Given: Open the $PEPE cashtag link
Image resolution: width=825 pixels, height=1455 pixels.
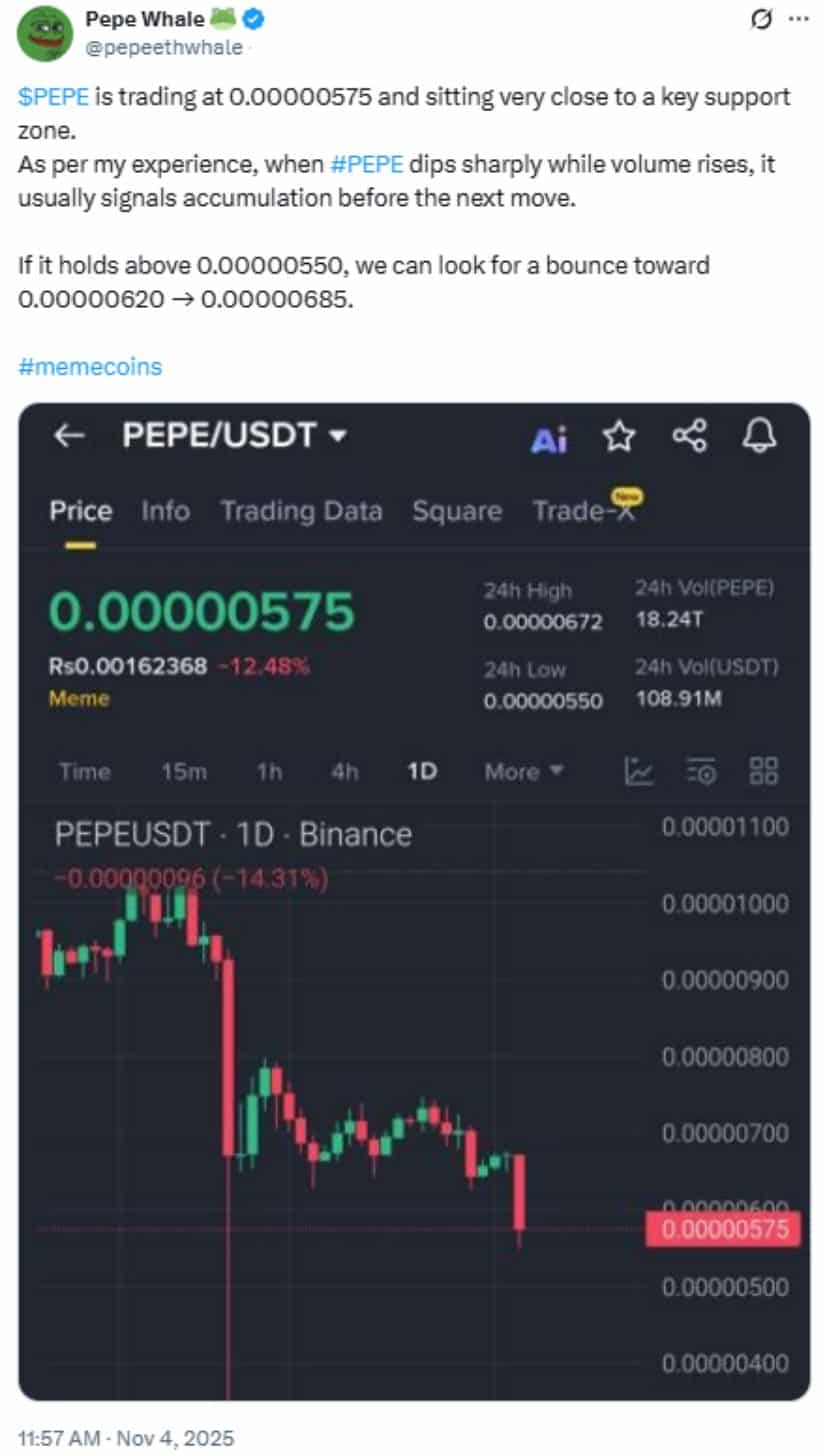Looking at the screenshot, I should [x=54, y=97].
